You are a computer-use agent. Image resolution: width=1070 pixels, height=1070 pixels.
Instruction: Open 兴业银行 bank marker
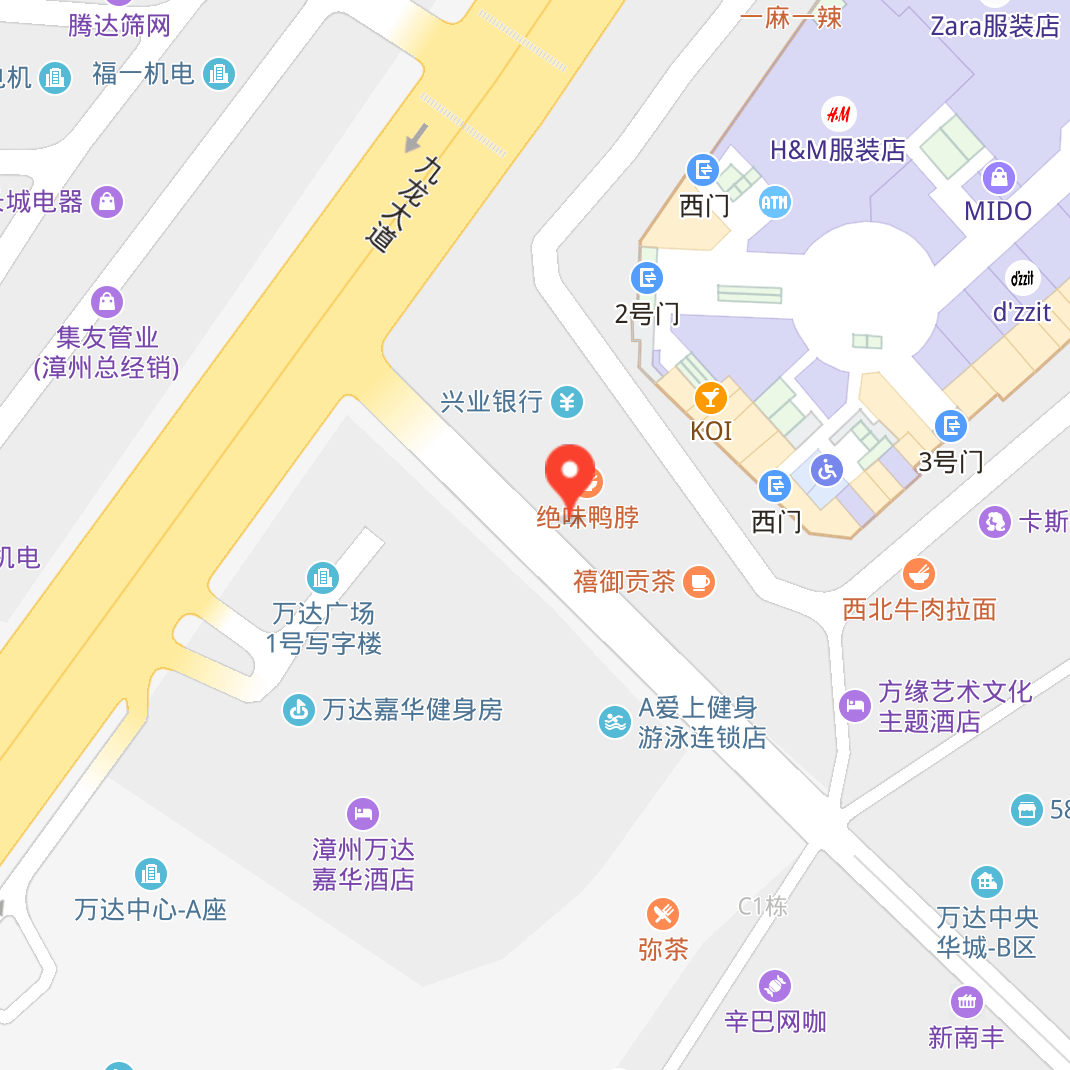pyautogui.click(x=568, y=402)
